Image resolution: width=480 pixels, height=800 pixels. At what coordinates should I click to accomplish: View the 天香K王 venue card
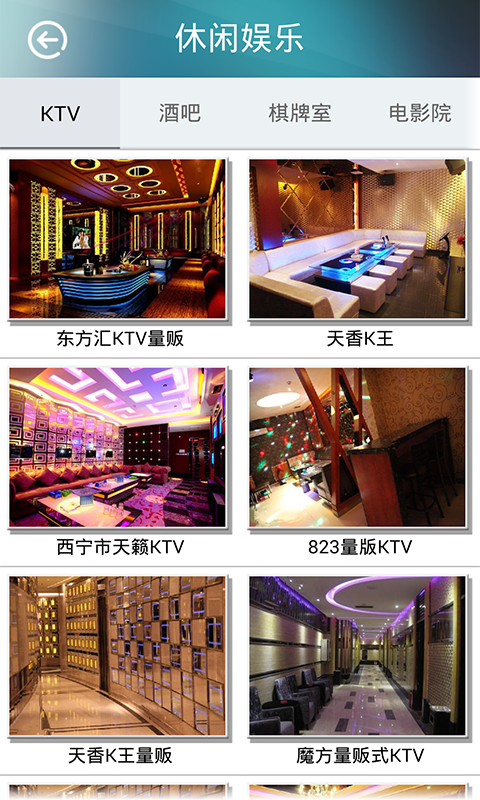click(360, 254)
